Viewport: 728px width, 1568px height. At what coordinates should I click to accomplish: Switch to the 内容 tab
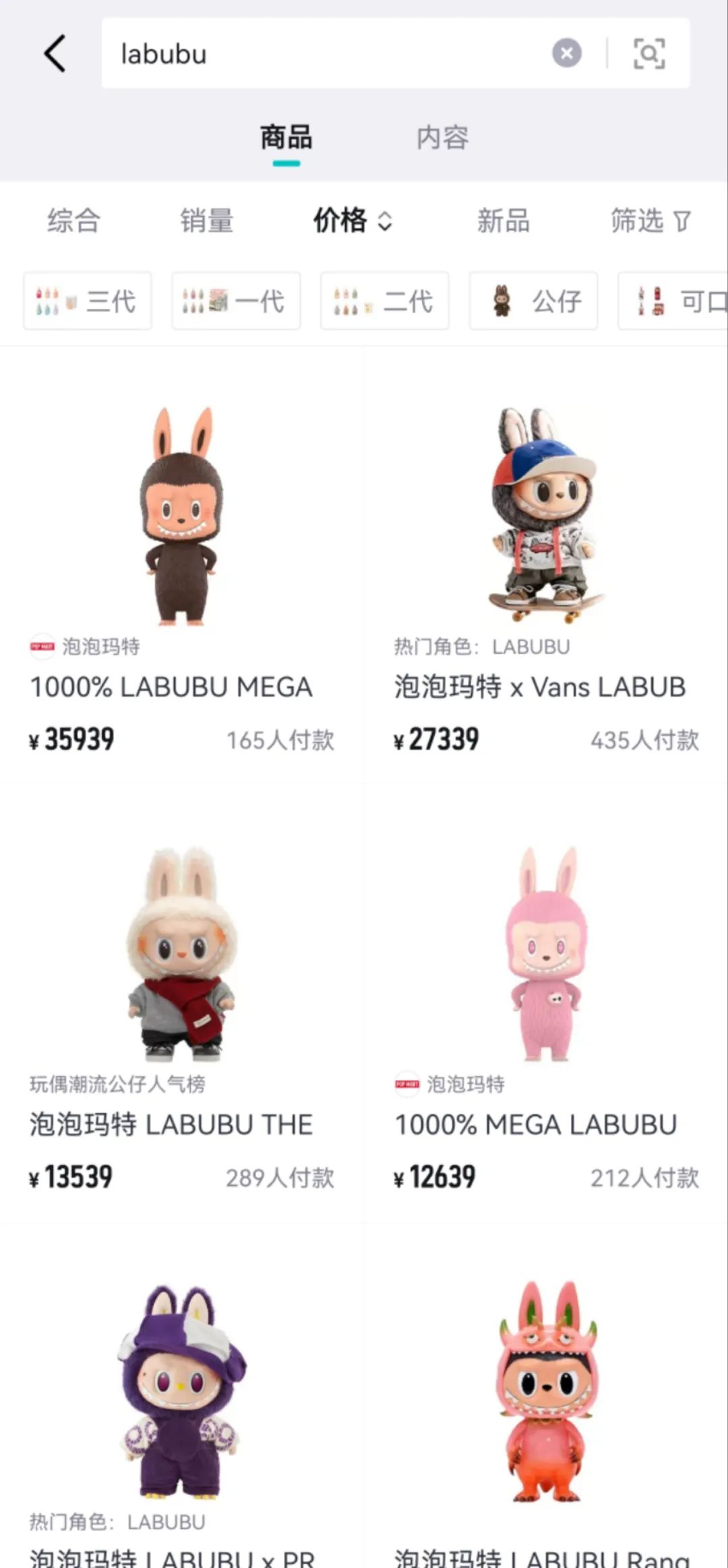click(x=442, y=138)
